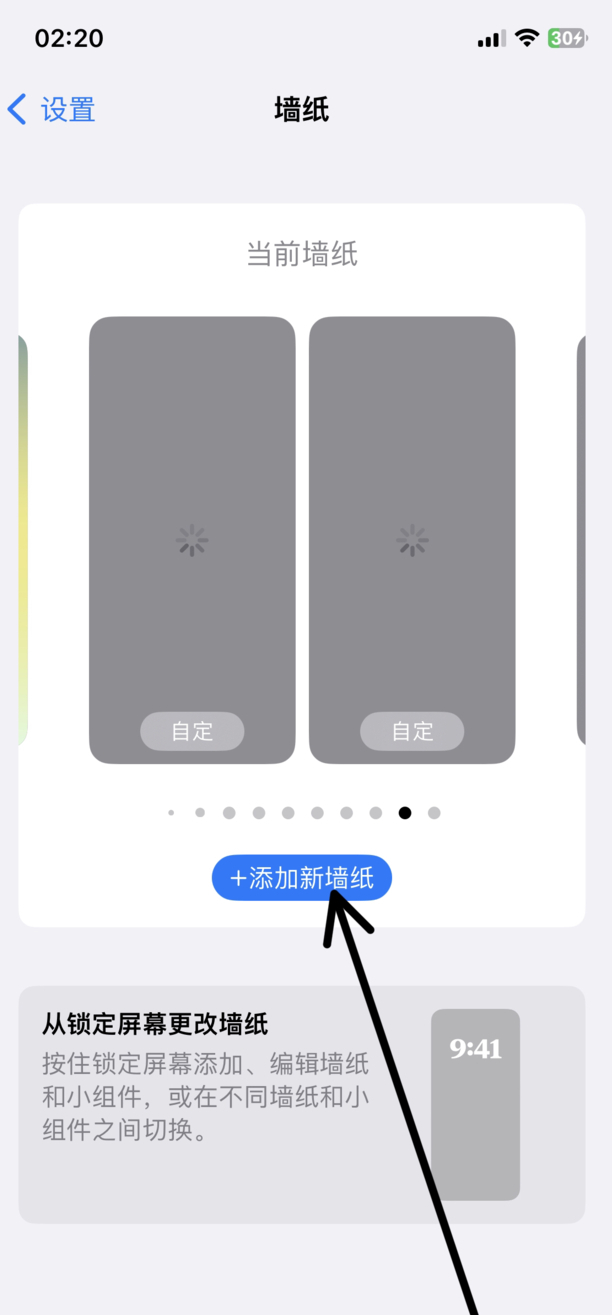Tap the wallpaper page indicator dots
The width and height of the screenshot is (612, 1315).
tap(302, 813)
